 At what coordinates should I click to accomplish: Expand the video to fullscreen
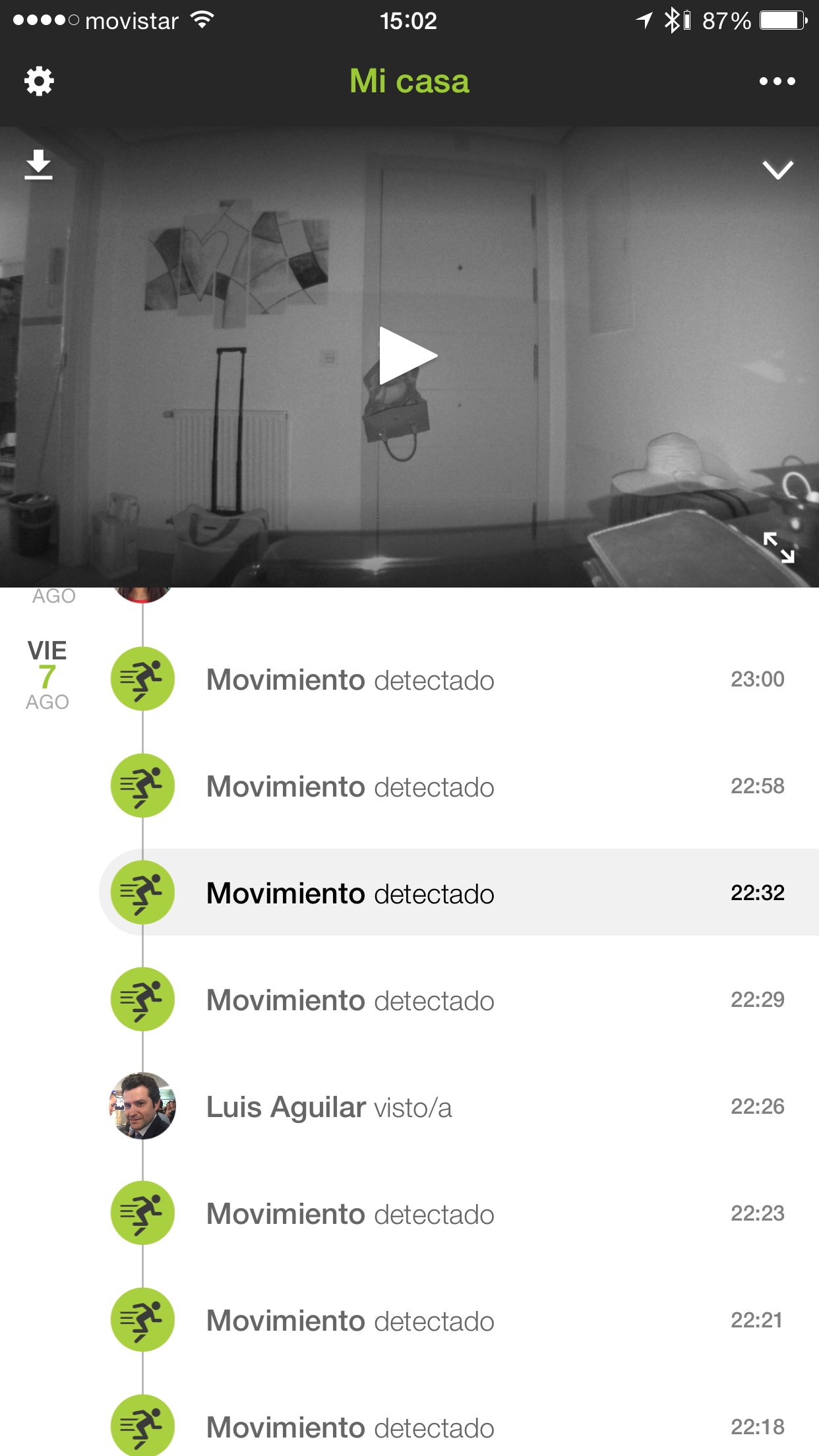(778, 547)
